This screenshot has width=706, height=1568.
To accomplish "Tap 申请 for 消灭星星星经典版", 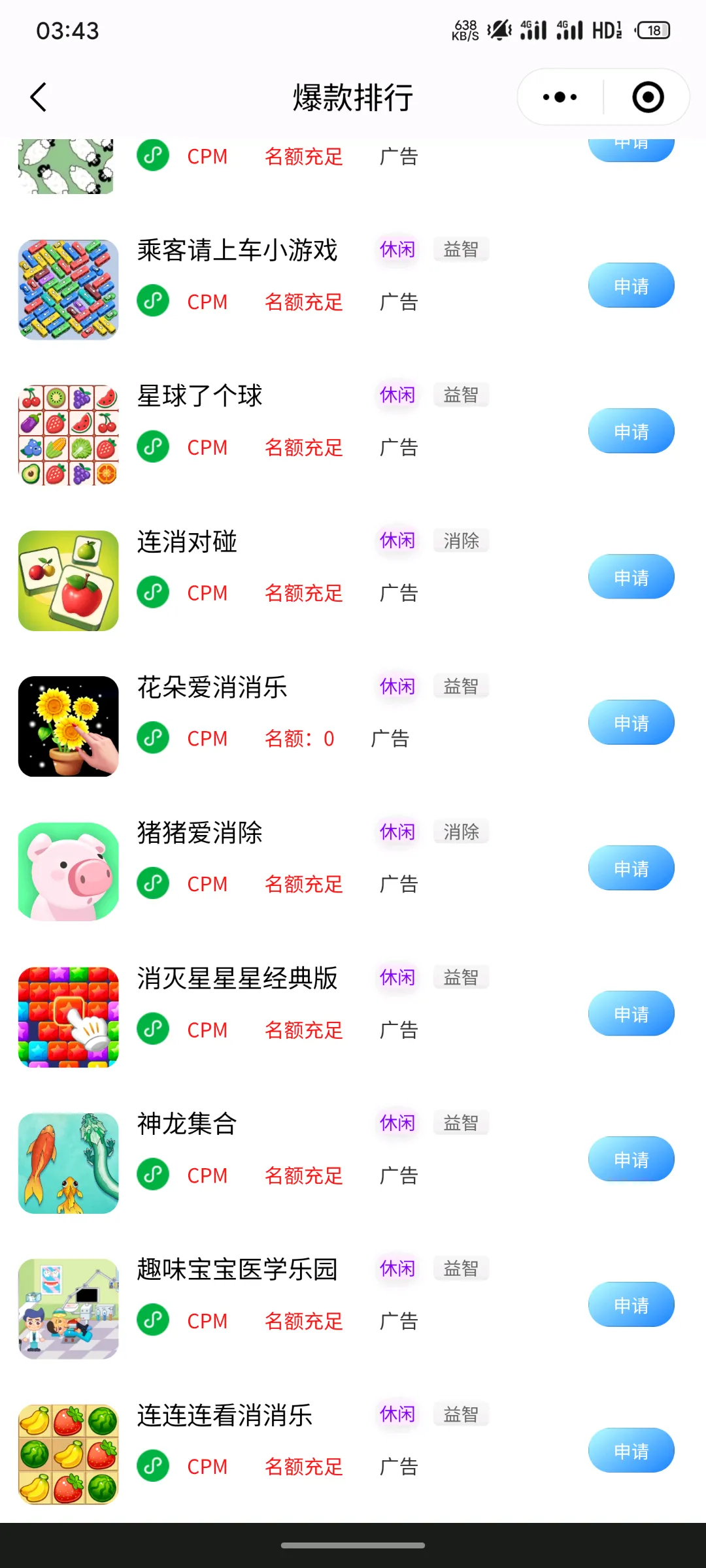I will click(630, 1013).
